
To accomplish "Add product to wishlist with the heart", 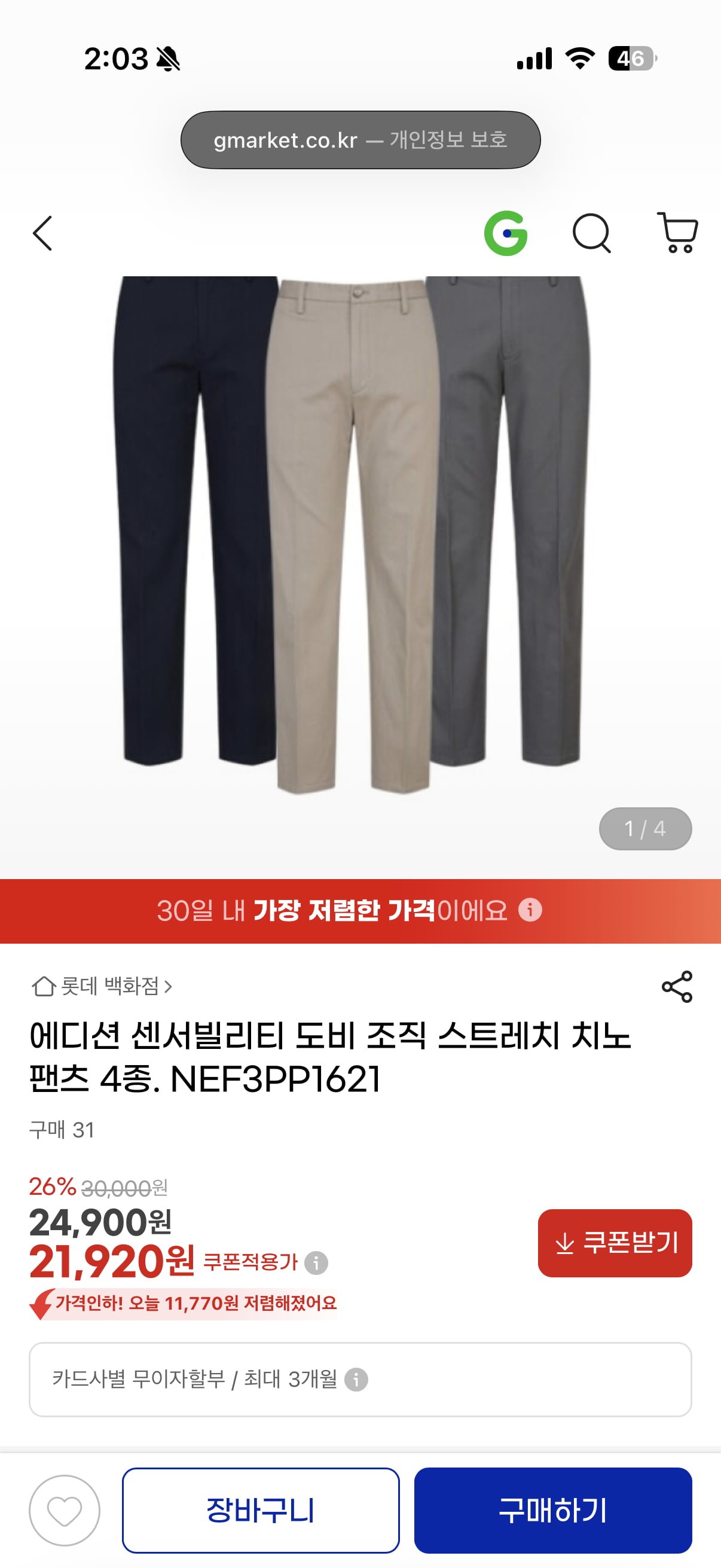I will [x=65, y=1511].
